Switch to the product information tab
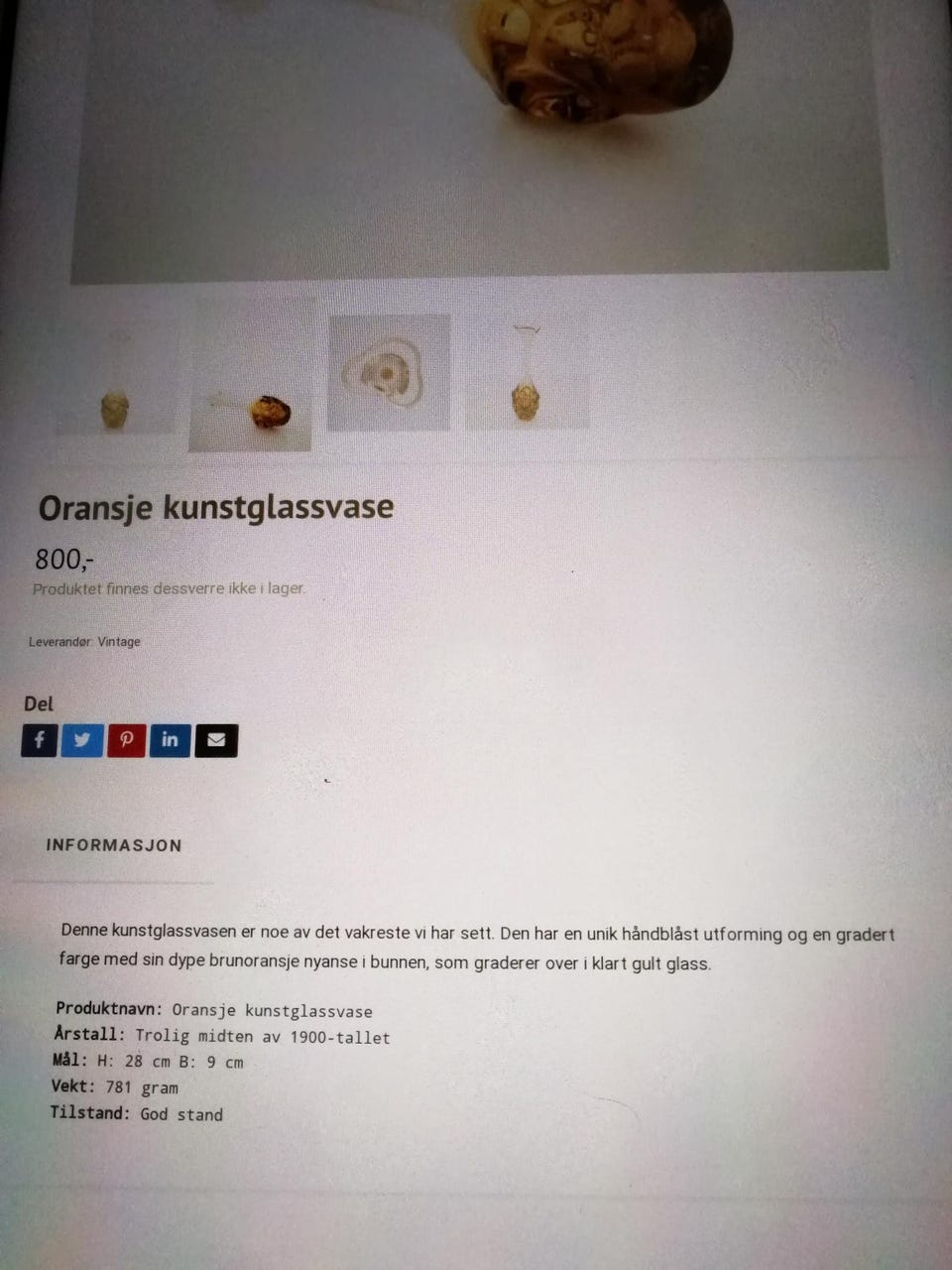952x1270 pixels. pos(112,845)
